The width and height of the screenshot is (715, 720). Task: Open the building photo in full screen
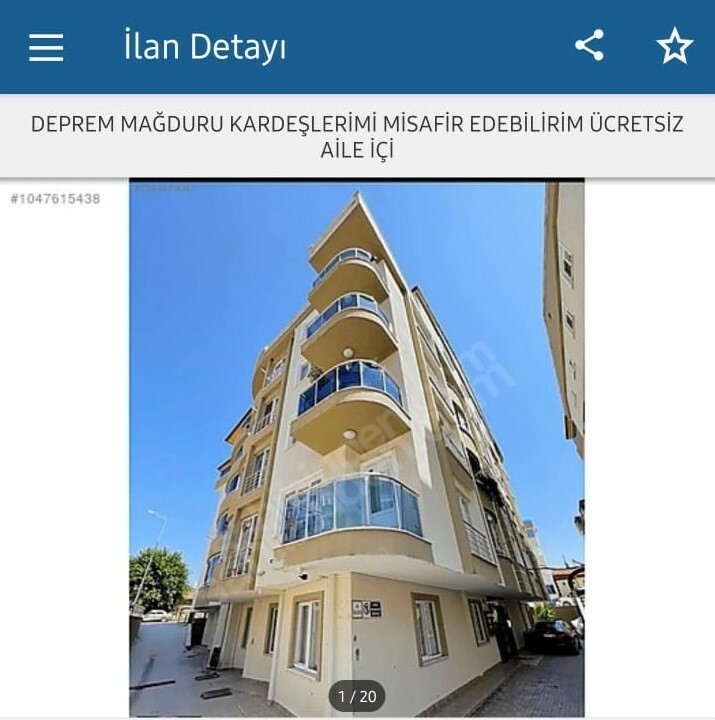click(x=357, y=440)
